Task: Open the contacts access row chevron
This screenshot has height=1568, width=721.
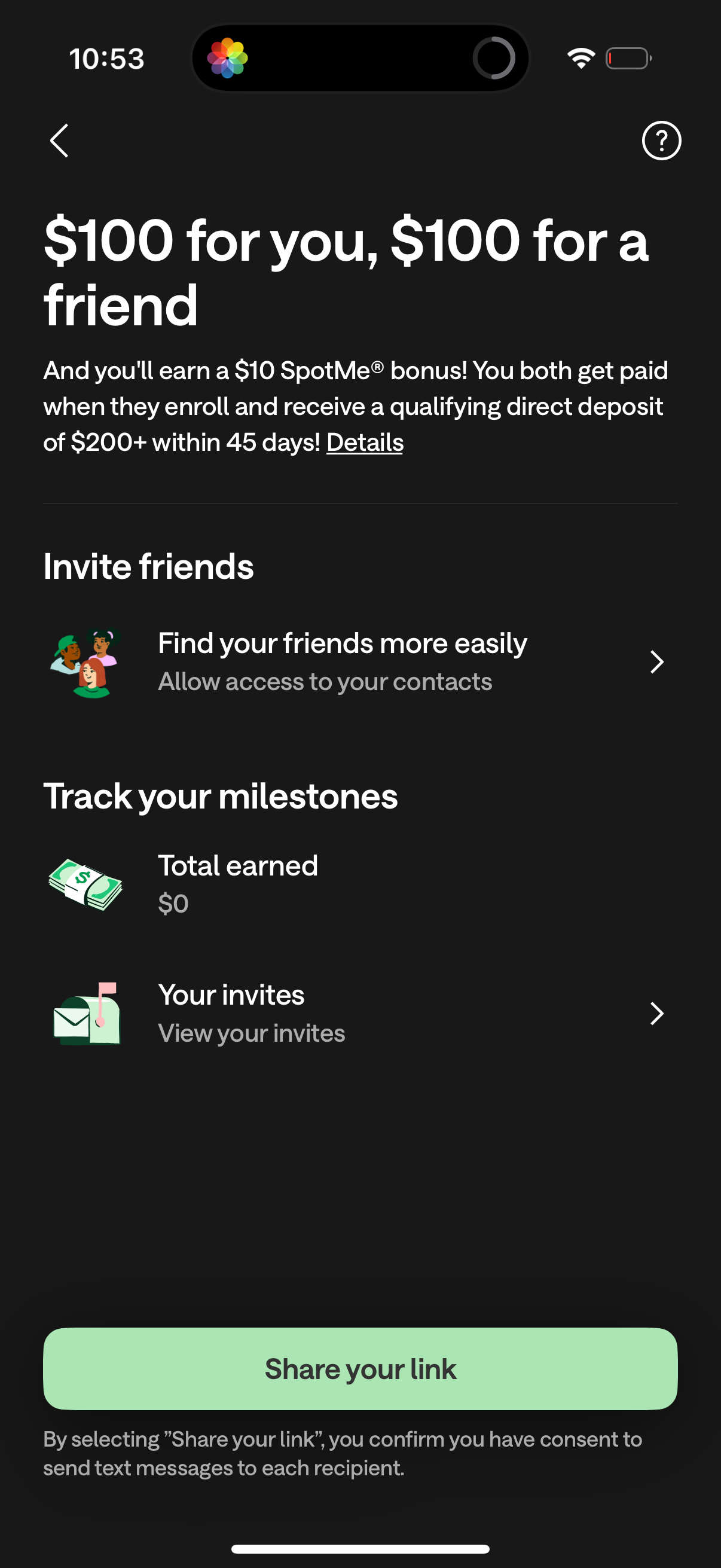Action: tap(656, 662)
